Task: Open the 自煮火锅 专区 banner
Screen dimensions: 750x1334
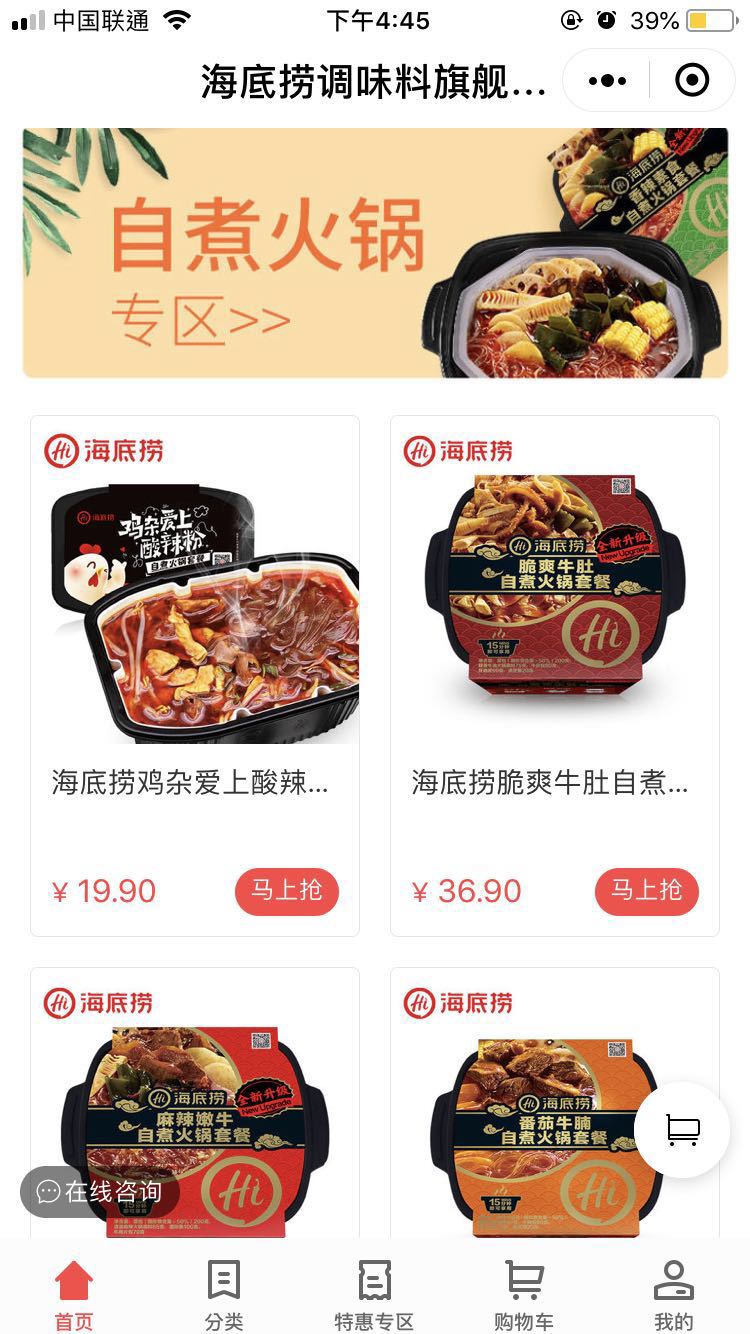Action: [375, 252]
